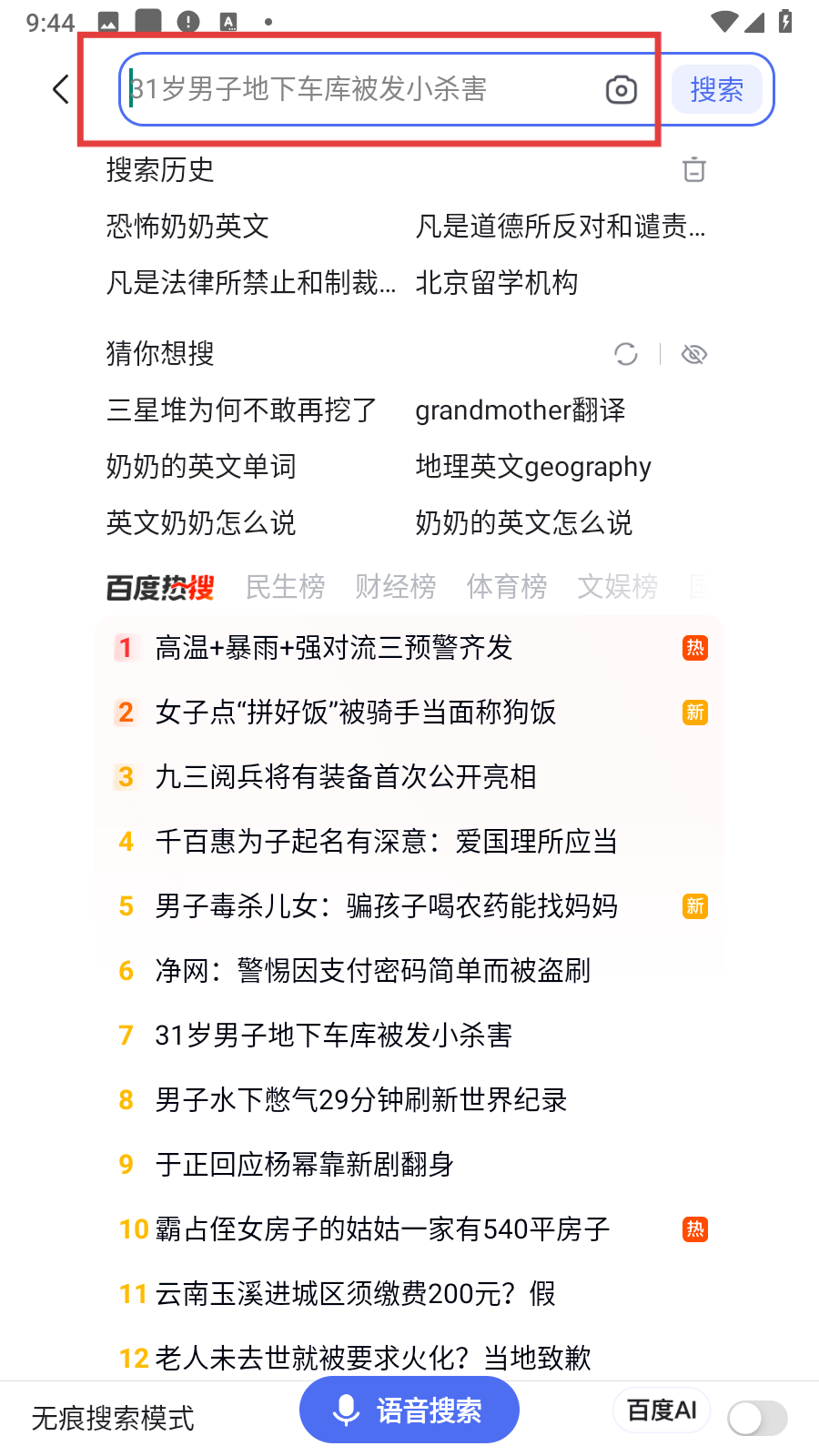Open hot topic 男子水下憋气29分钟刷新世界纪录

[361, 1100]
